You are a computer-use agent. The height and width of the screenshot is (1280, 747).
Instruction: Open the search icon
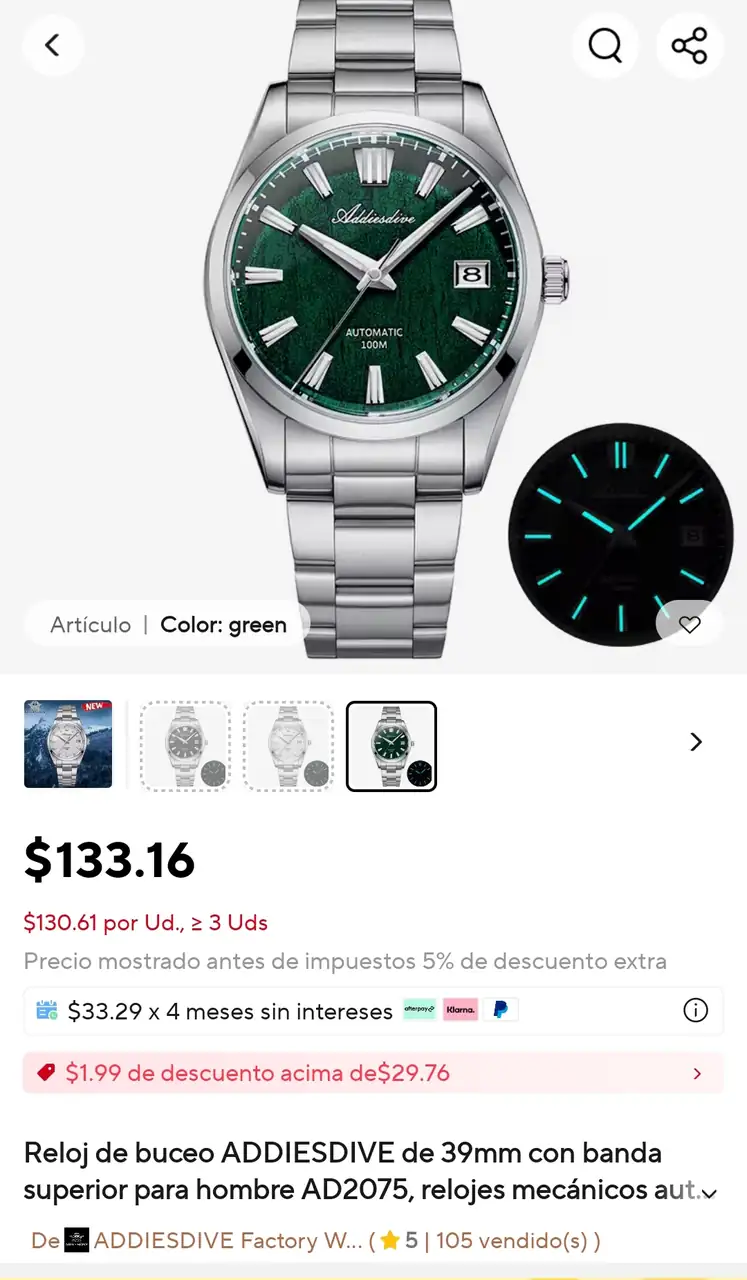coord(605,45)
